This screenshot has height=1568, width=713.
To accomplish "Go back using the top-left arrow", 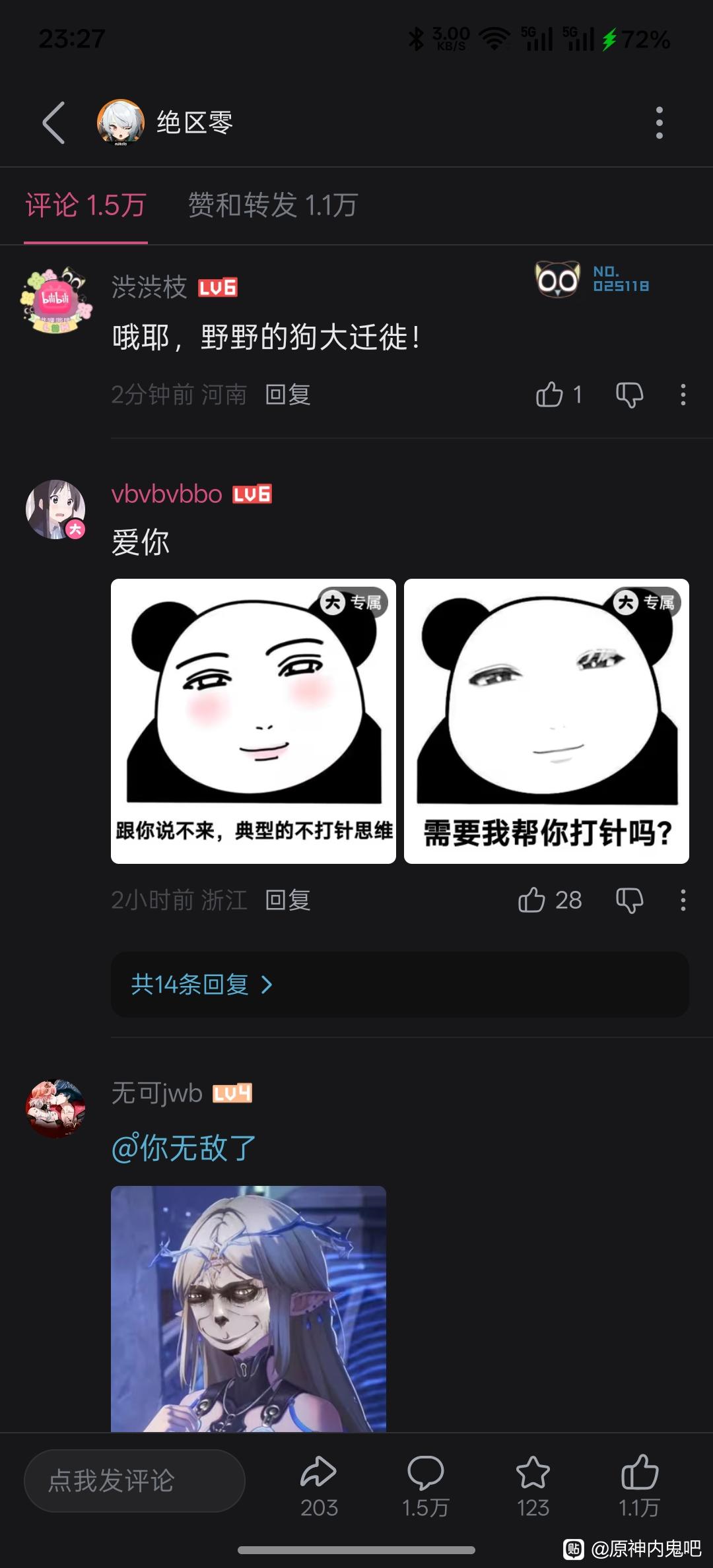I will click(54, 123).
